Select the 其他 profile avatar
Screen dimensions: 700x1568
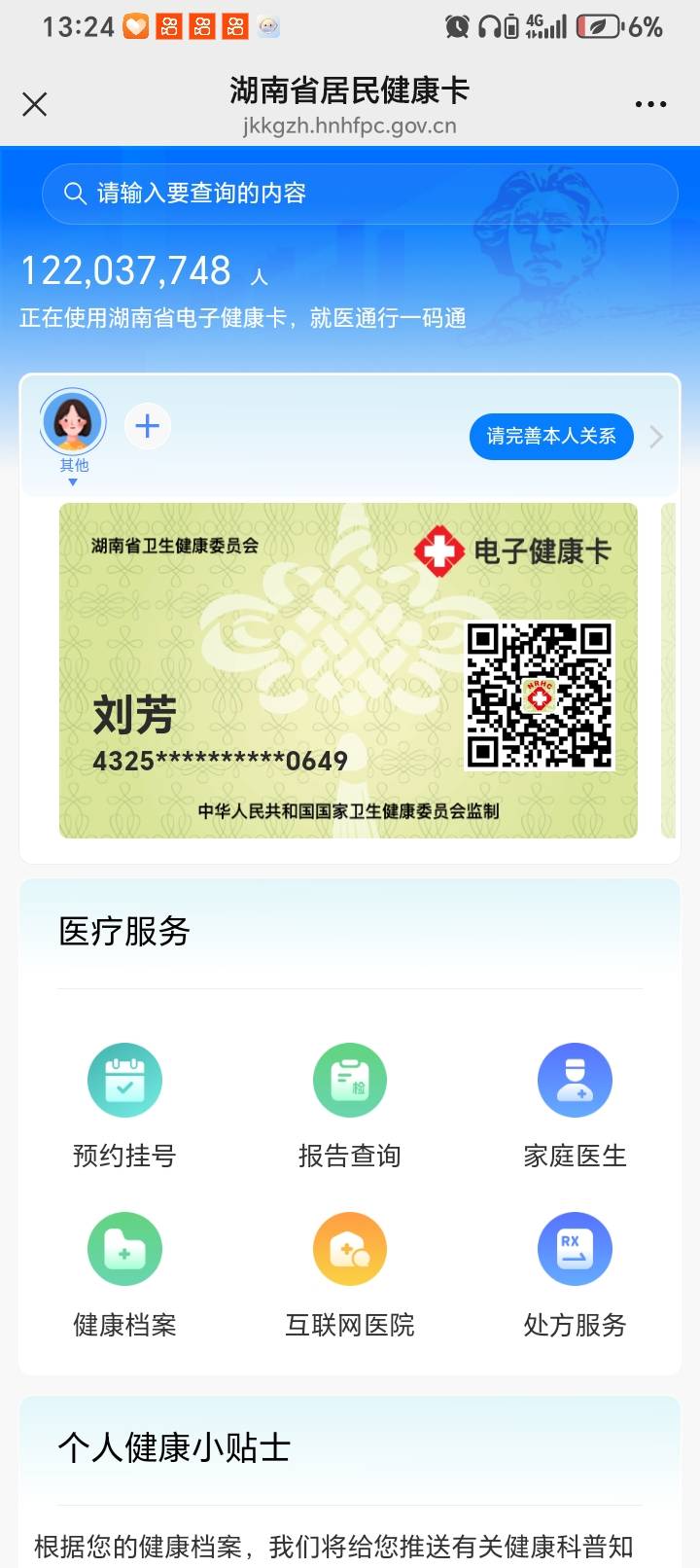[x=73, y=423]
